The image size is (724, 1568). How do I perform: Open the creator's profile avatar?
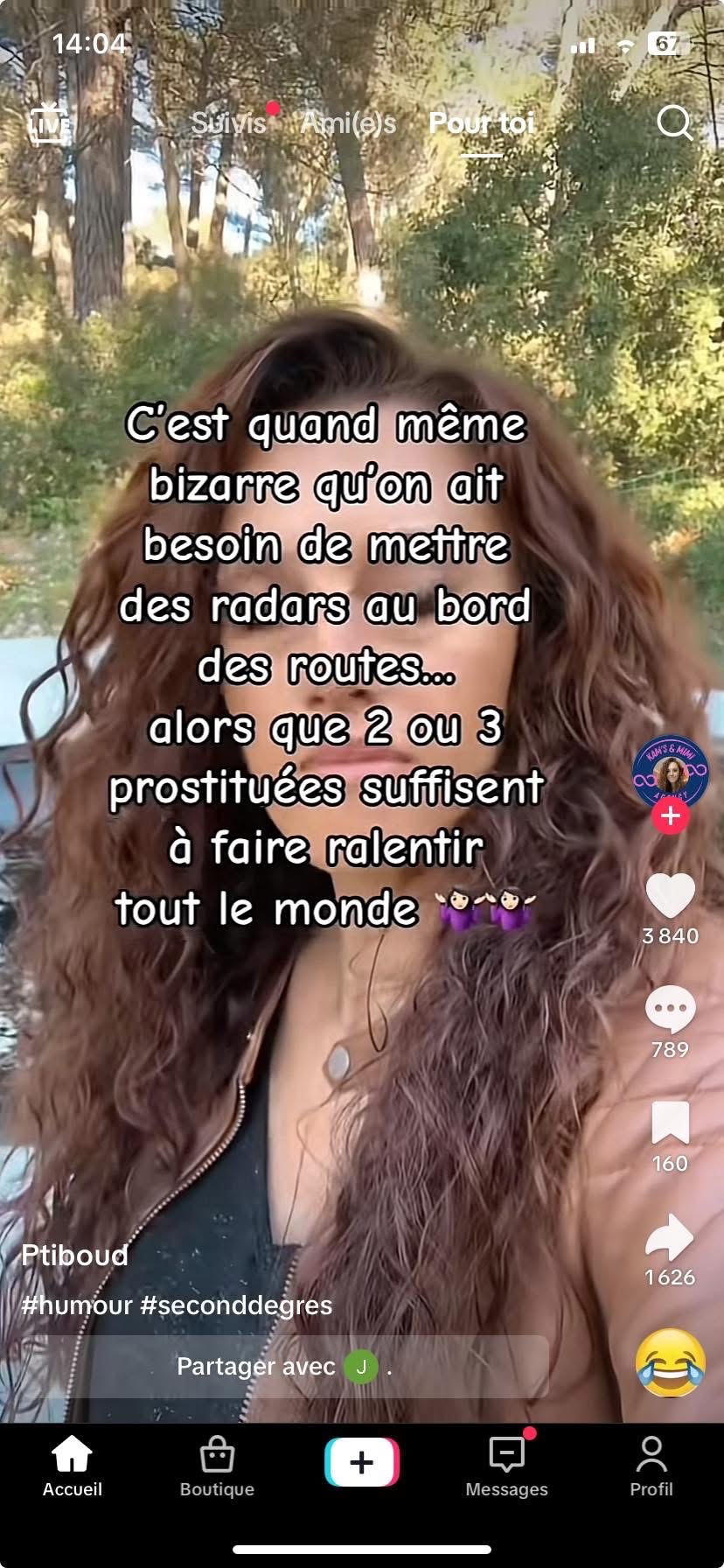tap(671, 772)
